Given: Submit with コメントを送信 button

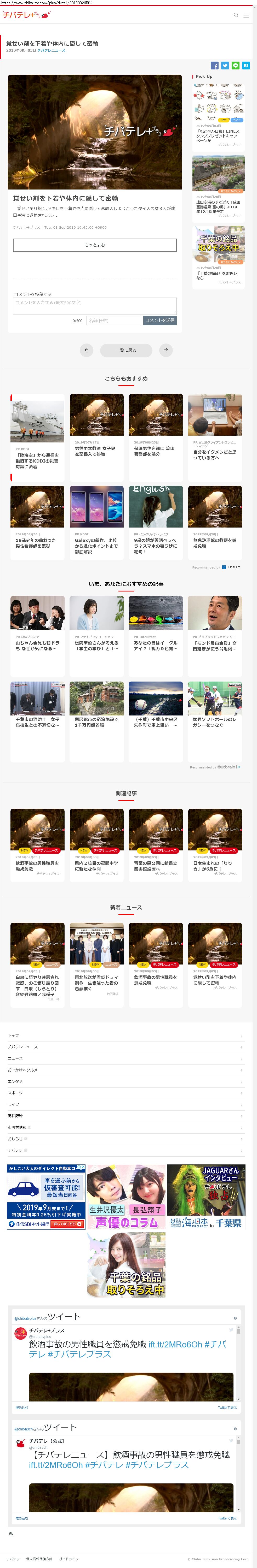Looking at the screenshot, I should click(x=159, y=320).
